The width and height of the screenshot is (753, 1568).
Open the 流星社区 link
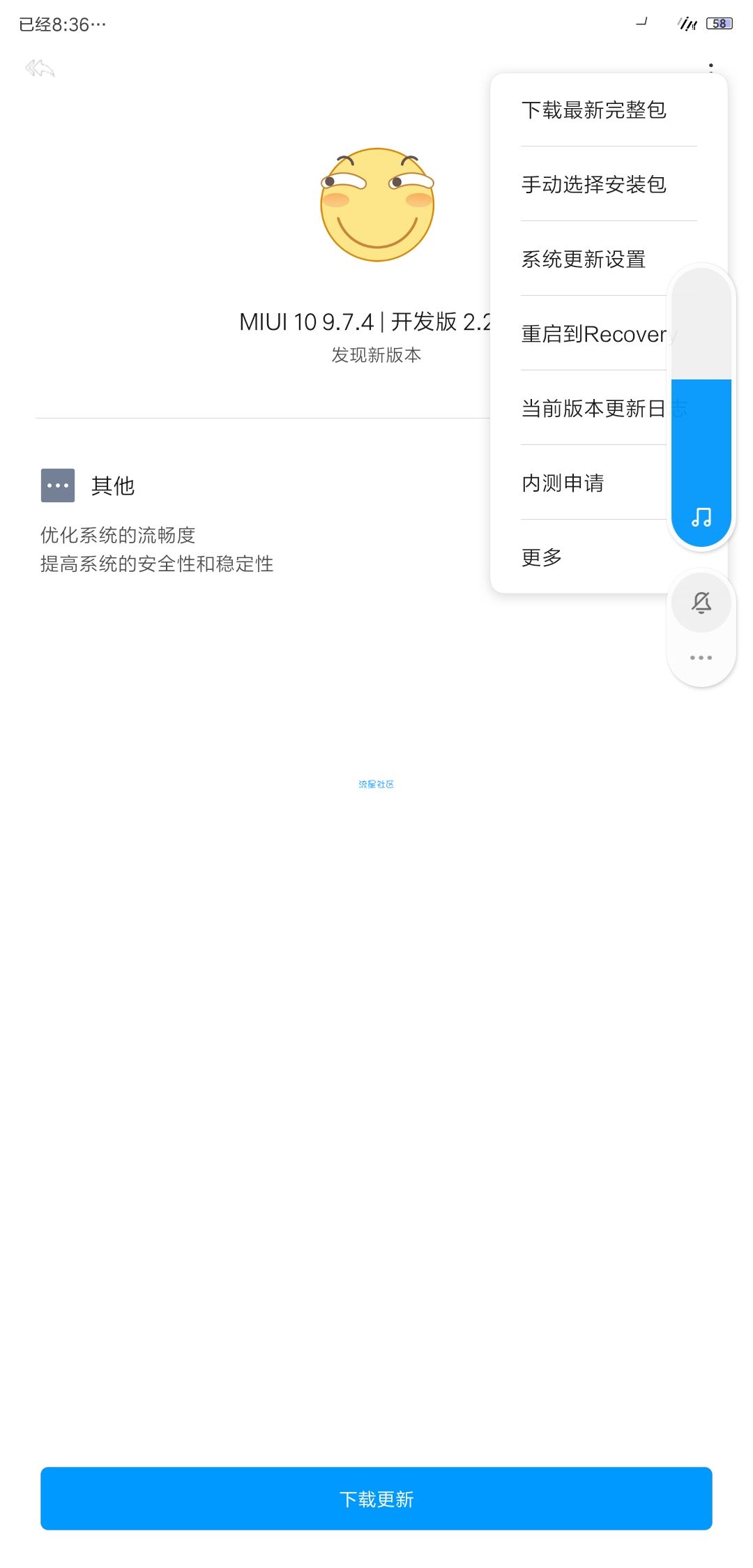point(376,784)
